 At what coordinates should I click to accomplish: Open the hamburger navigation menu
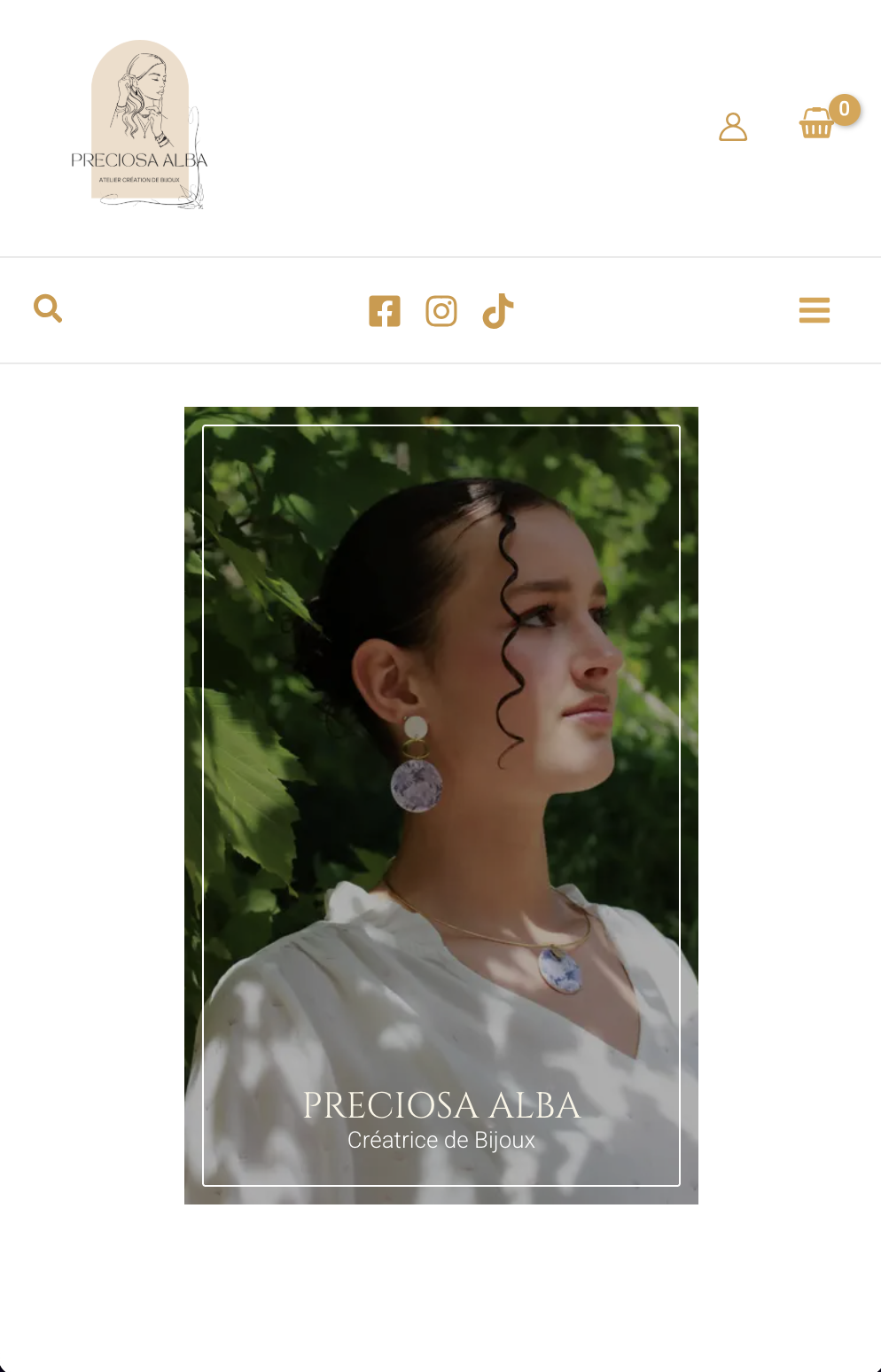pos(814,310)
